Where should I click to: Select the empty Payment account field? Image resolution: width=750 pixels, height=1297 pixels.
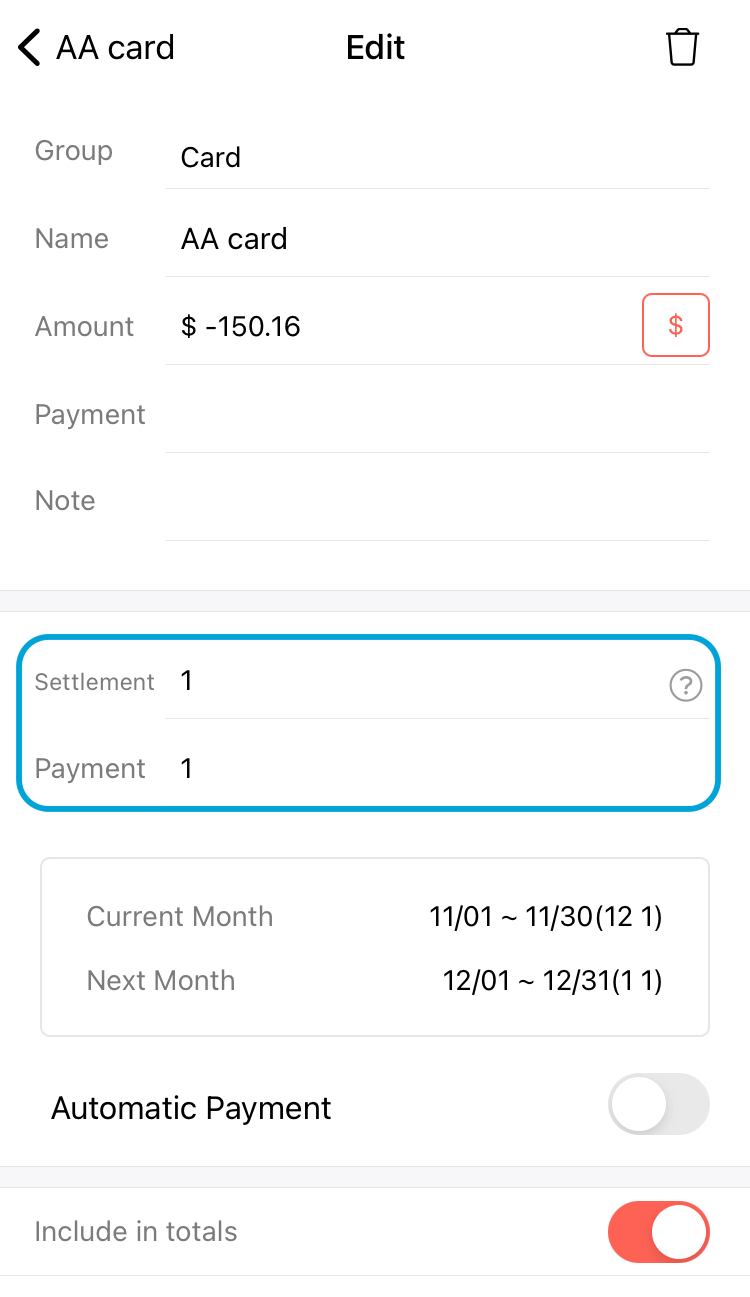pyautogui.click(x=437, y=415)
